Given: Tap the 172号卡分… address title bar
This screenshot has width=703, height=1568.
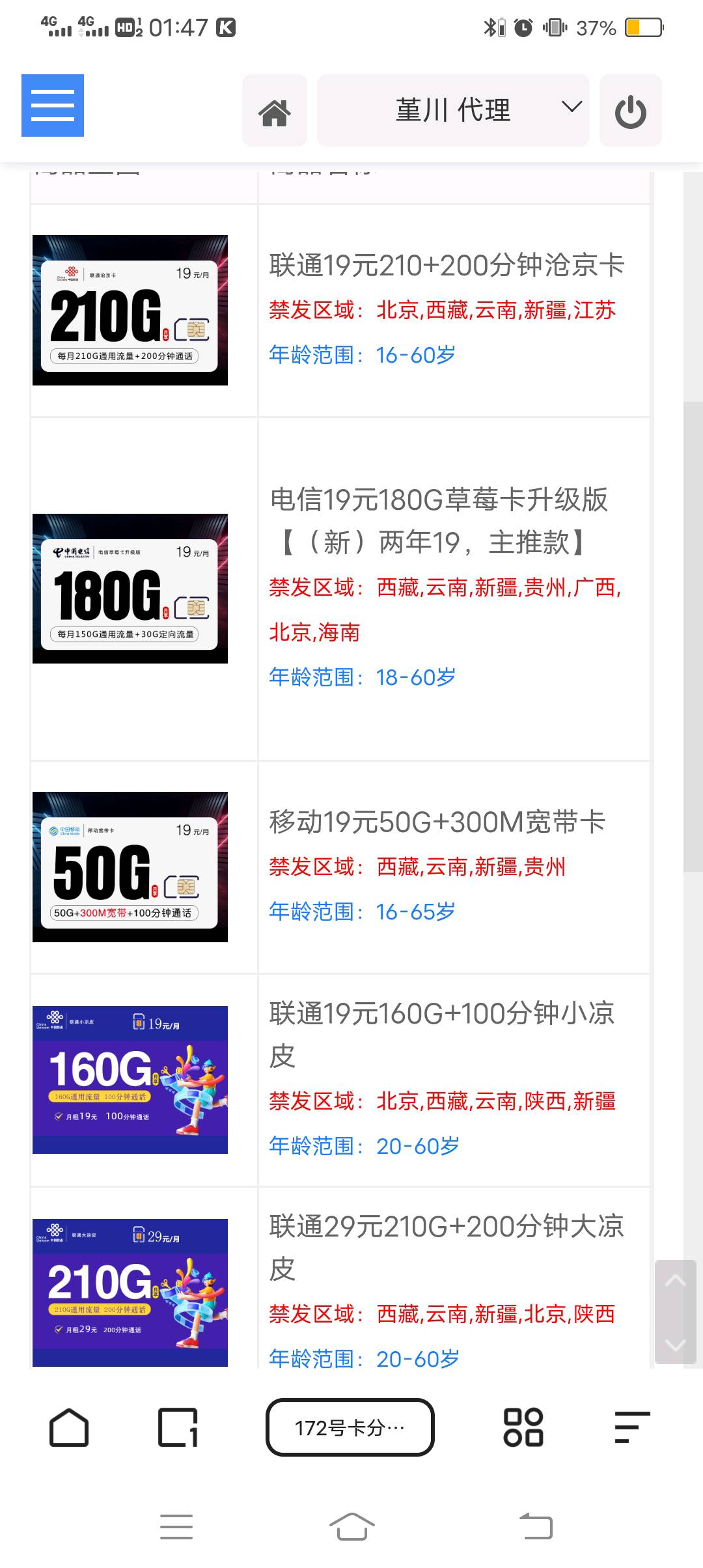Looking at the screenshot, I should [x=350, y=1427].
